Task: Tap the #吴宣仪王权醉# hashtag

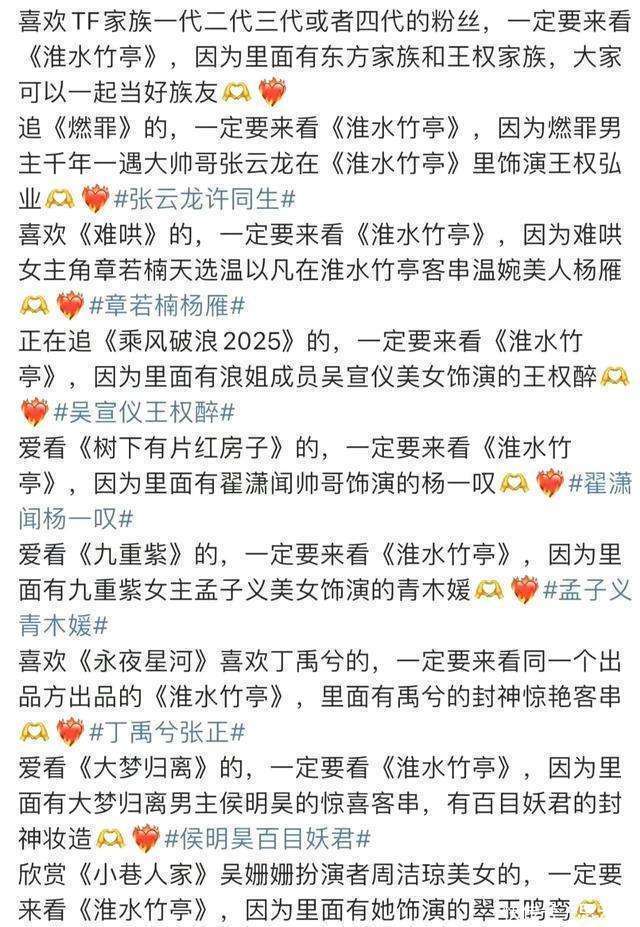Action: [144, 412]
